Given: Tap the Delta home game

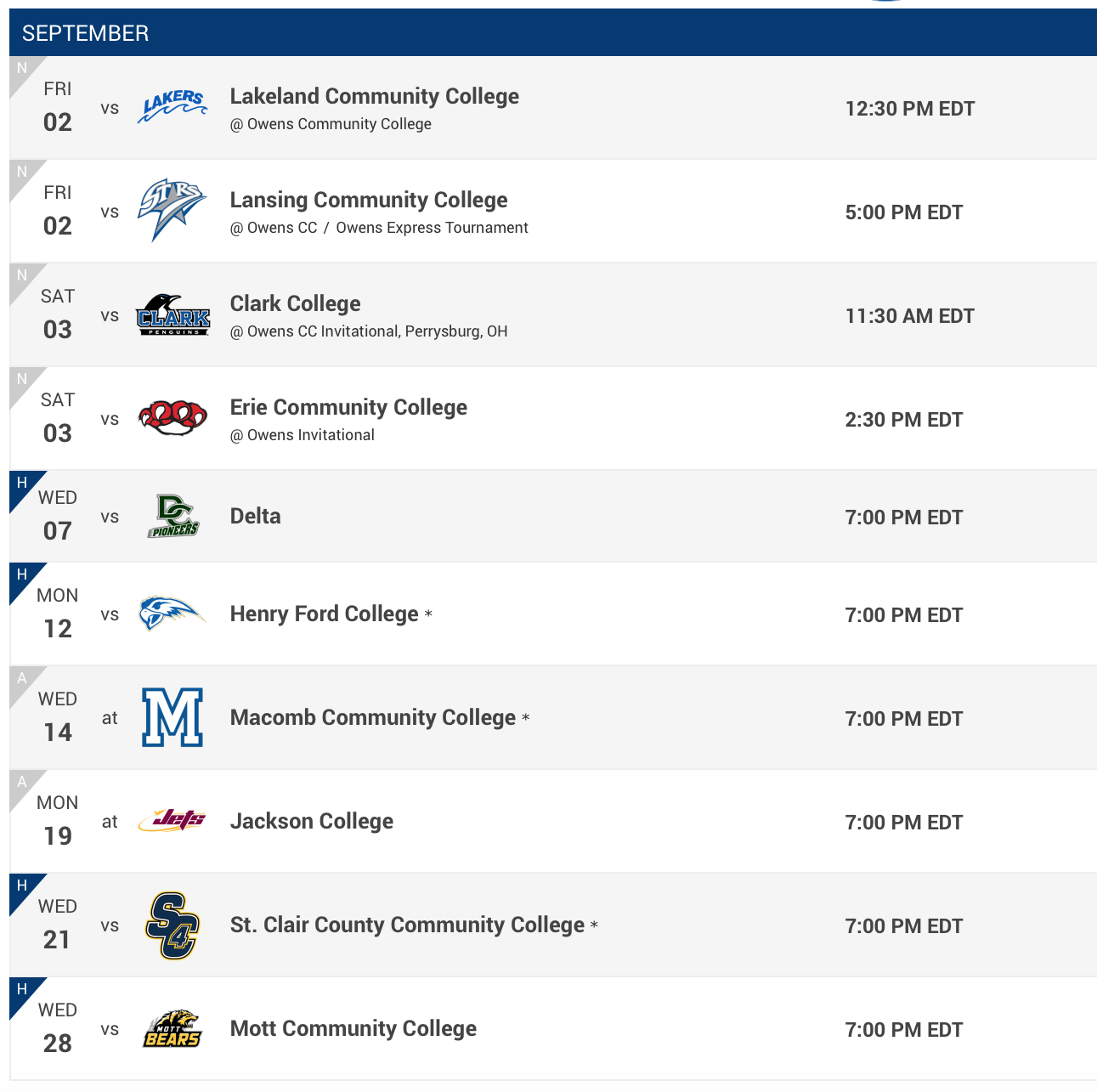Looking at the screenshot, I should tap(255, 517).
